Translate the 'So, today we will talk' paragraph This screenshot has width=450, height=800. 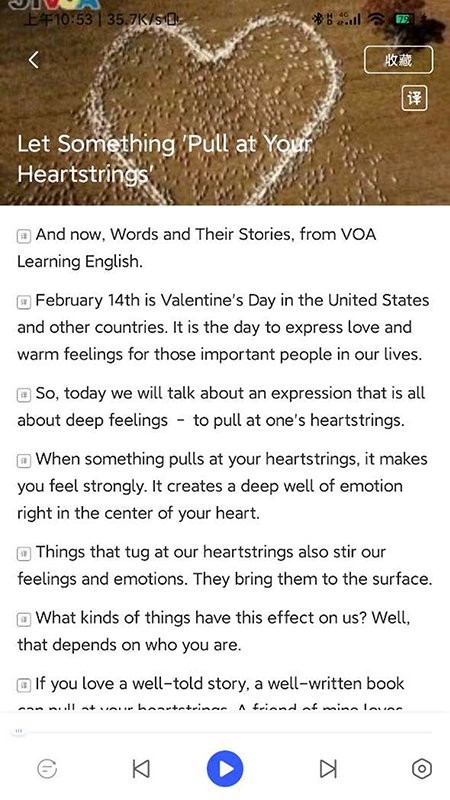pos(23,395)
